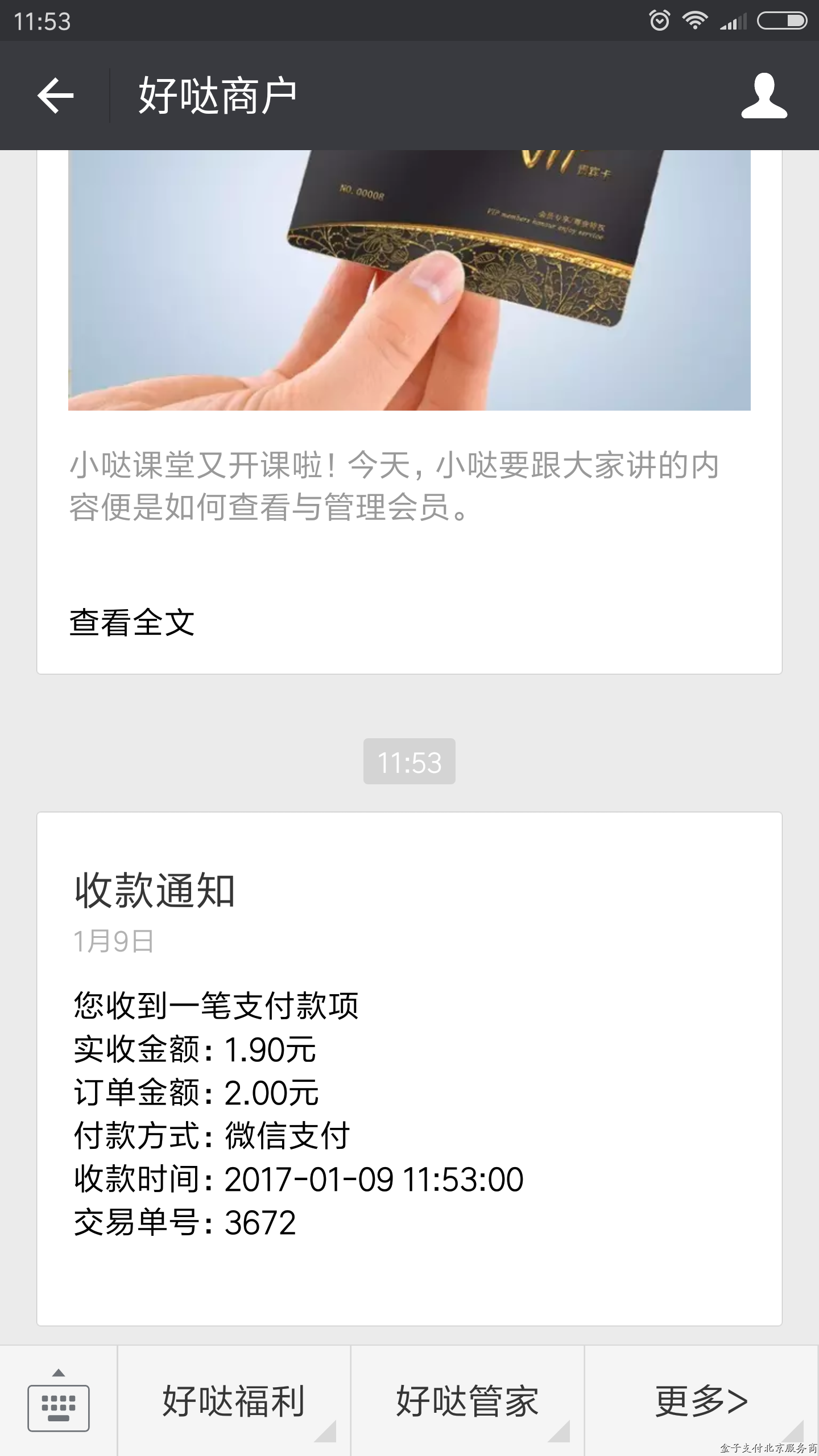Go back using the arrow
The image size is (819, 1456).
[55, 96]
